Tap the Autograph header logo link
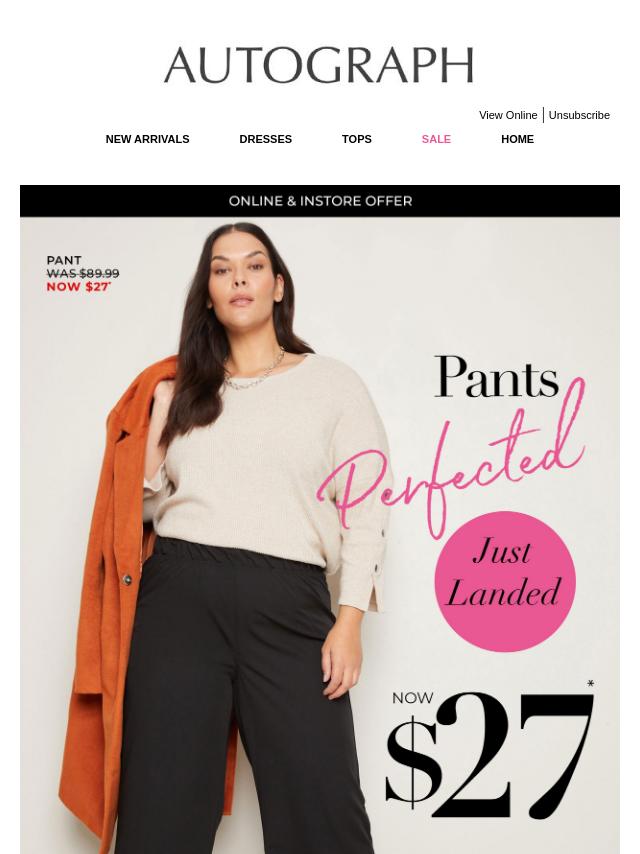640x854 pixels. [x=318, y=65]
